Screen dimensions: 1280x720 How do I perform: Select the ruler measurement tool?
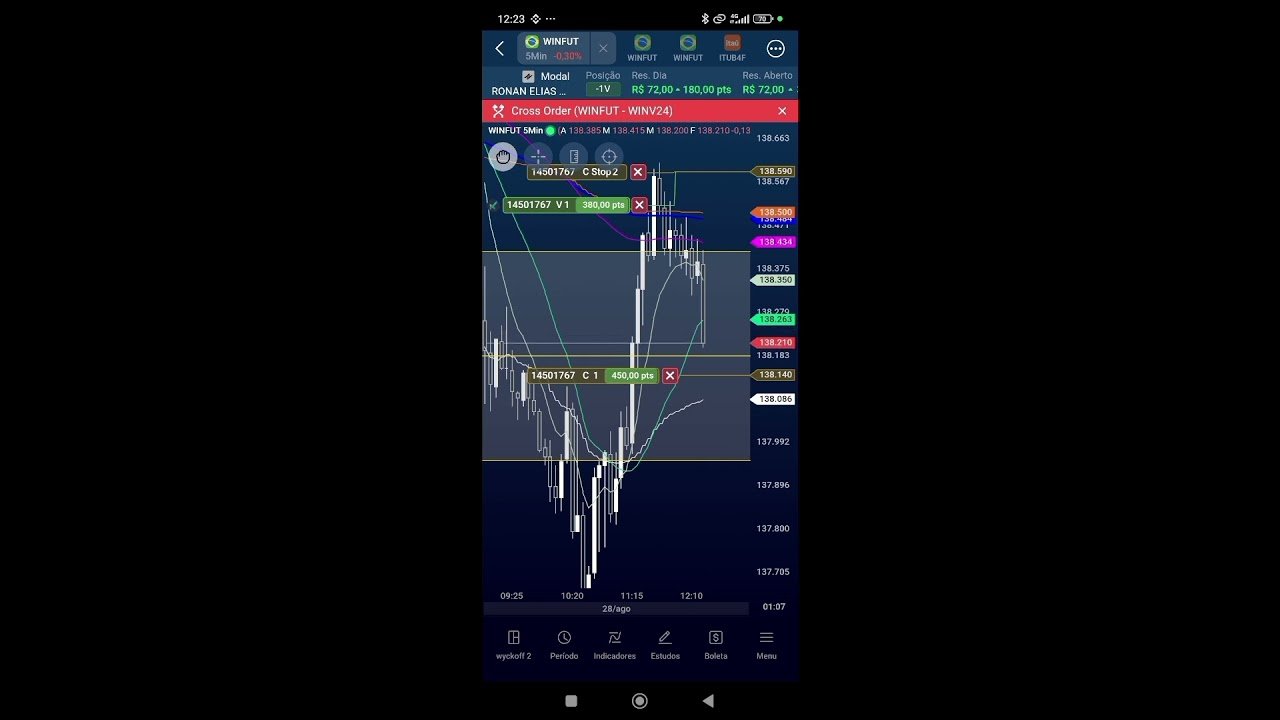pyautogui.click(x=573, y=156)
